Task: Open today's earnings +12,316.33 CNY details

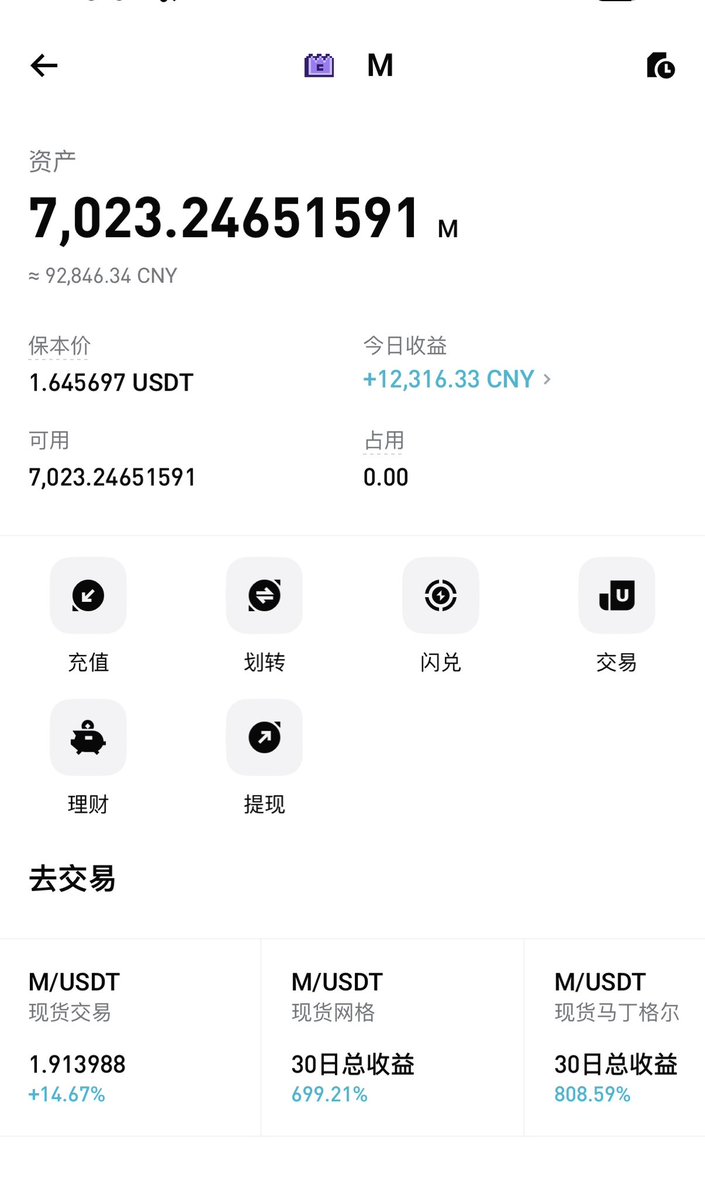Action: (457, 380)
